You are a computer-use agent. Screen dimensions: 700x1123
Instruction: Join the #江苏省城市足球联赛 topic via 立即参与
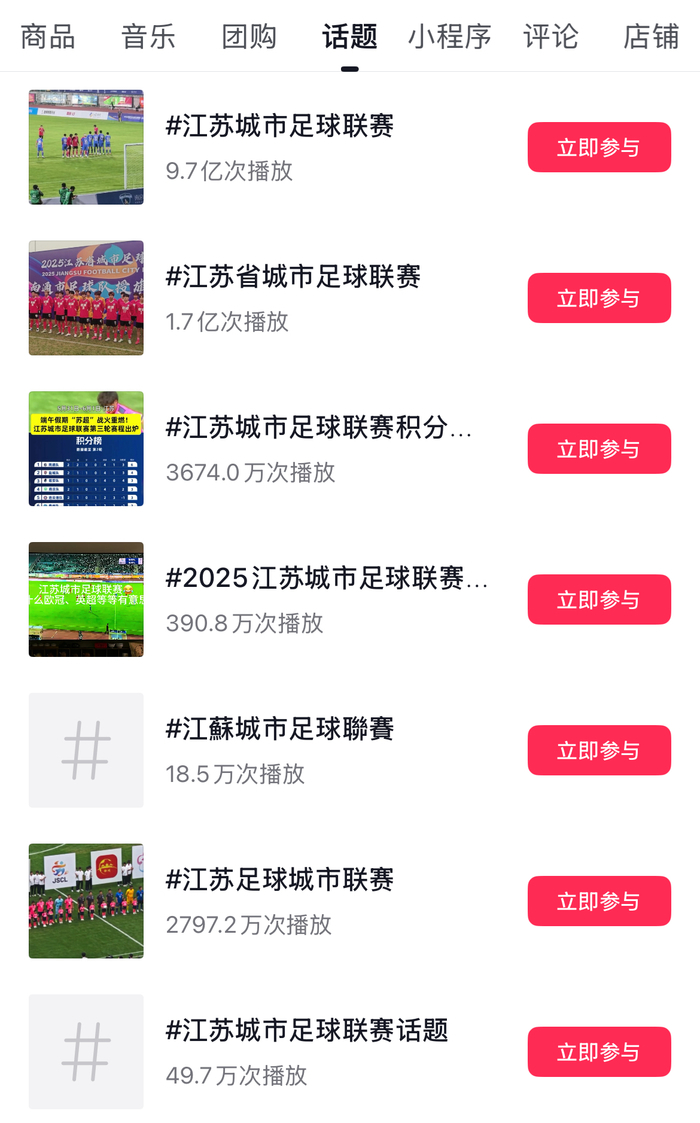point(599,298)
